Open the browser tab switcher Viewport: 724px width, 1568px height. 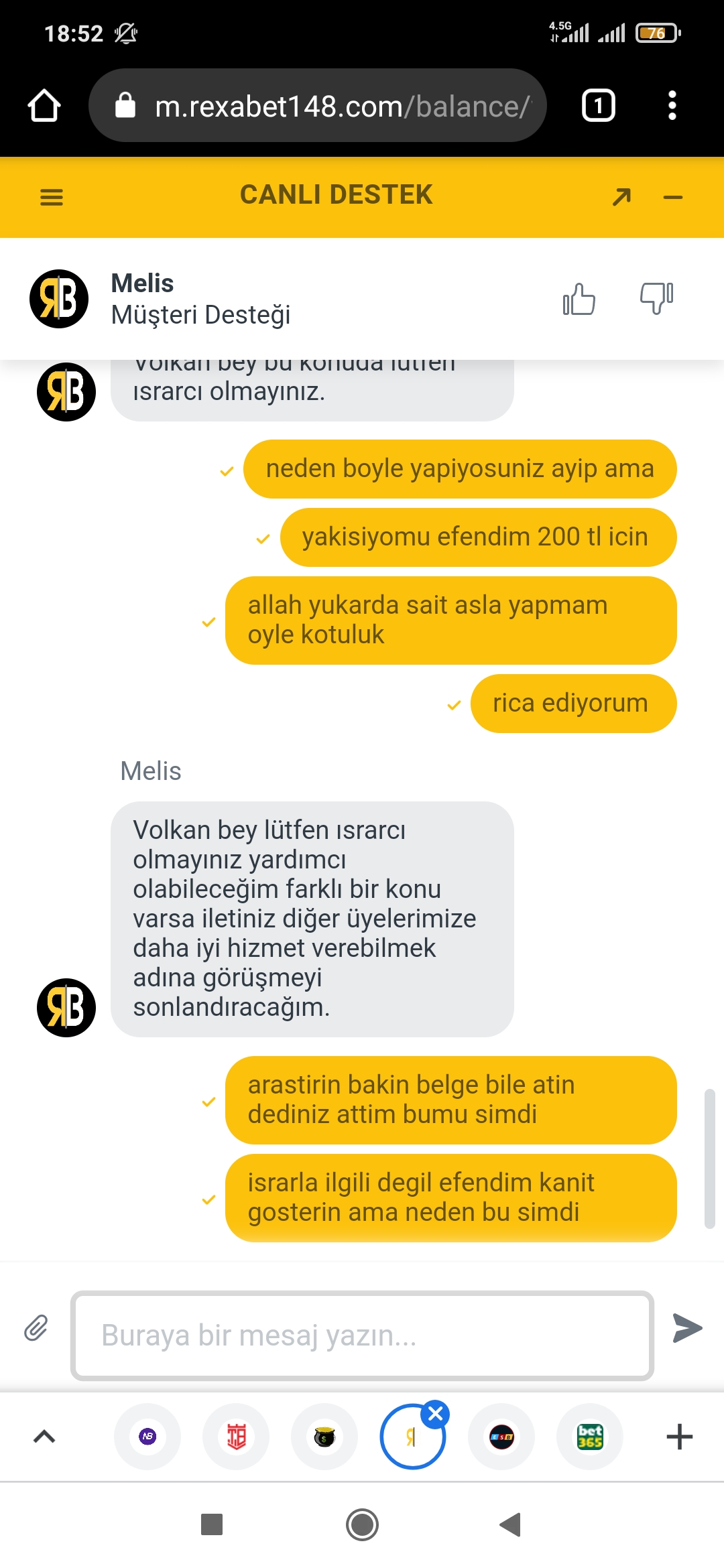[599, 105]
